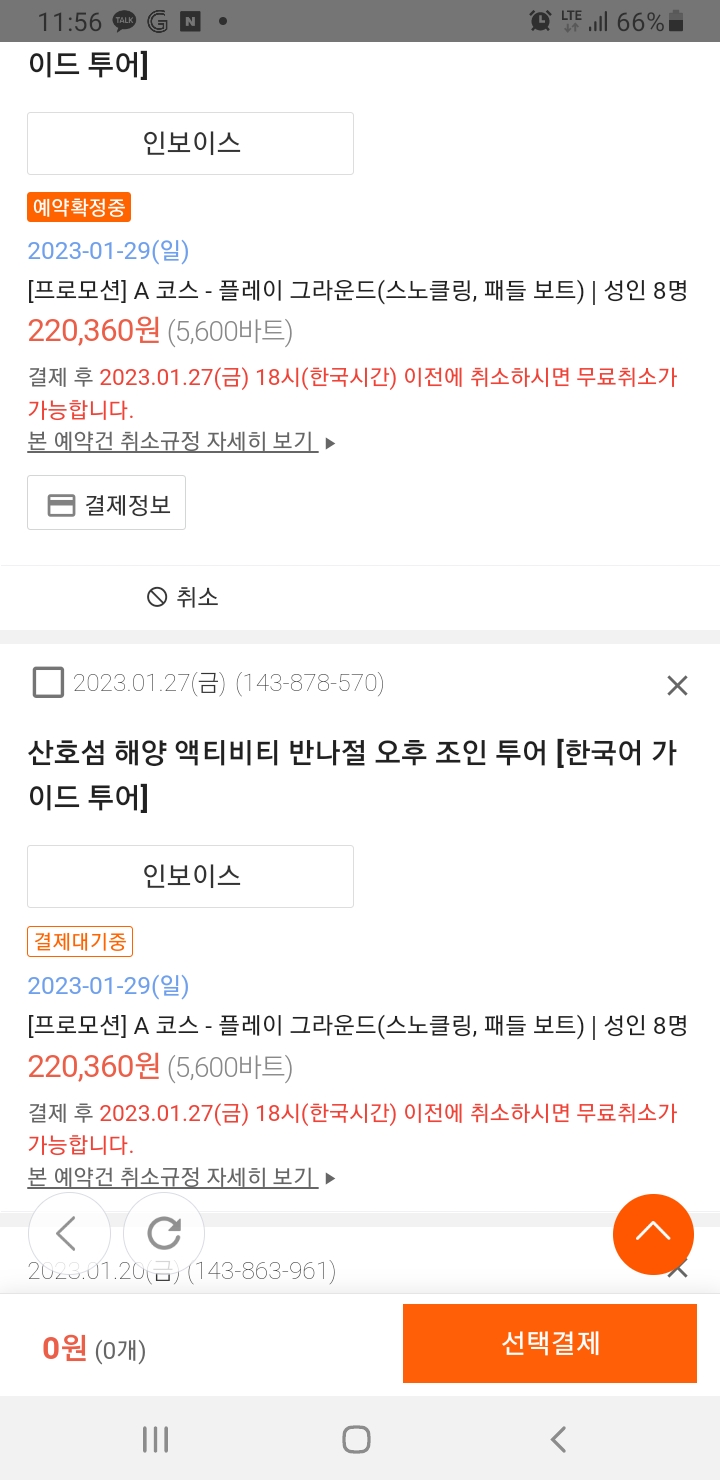Reload the page with the refresh icon
This screenshot has width=720, height=1480.
pos(164,1234)
